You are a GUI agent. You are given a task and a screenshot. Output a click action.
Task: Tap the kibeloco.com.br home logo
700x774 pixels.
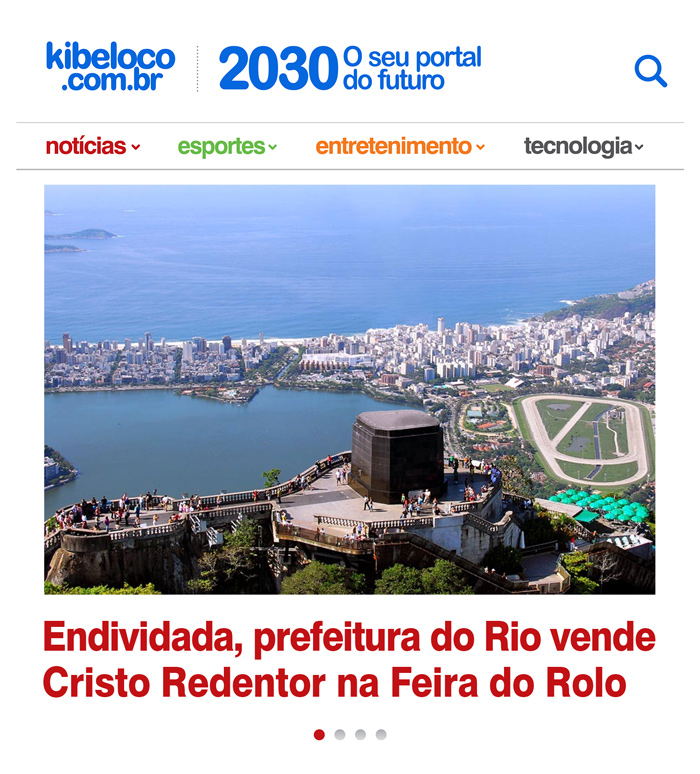tap(110, 68)
